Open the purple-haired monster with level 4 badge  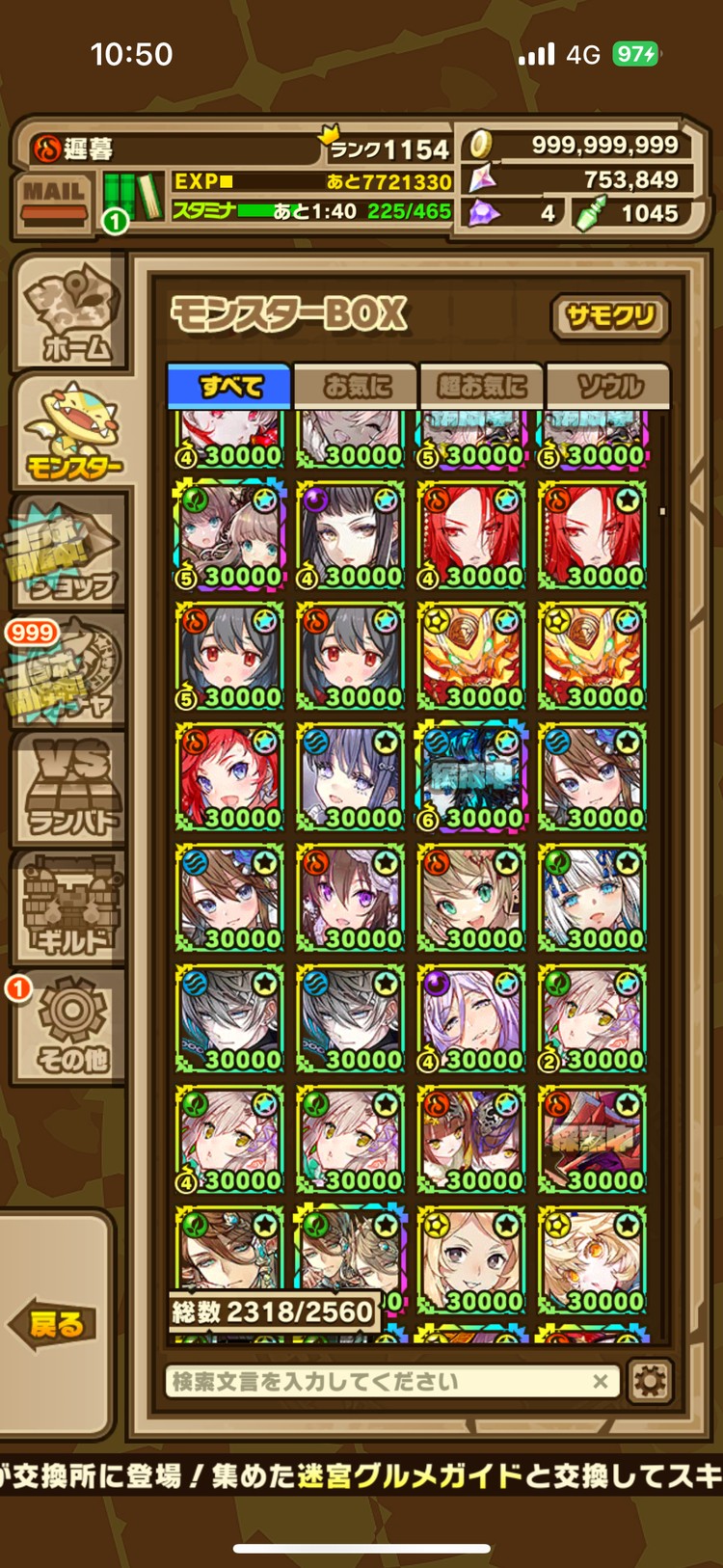pyautogui.click(x=471, y=1018)
